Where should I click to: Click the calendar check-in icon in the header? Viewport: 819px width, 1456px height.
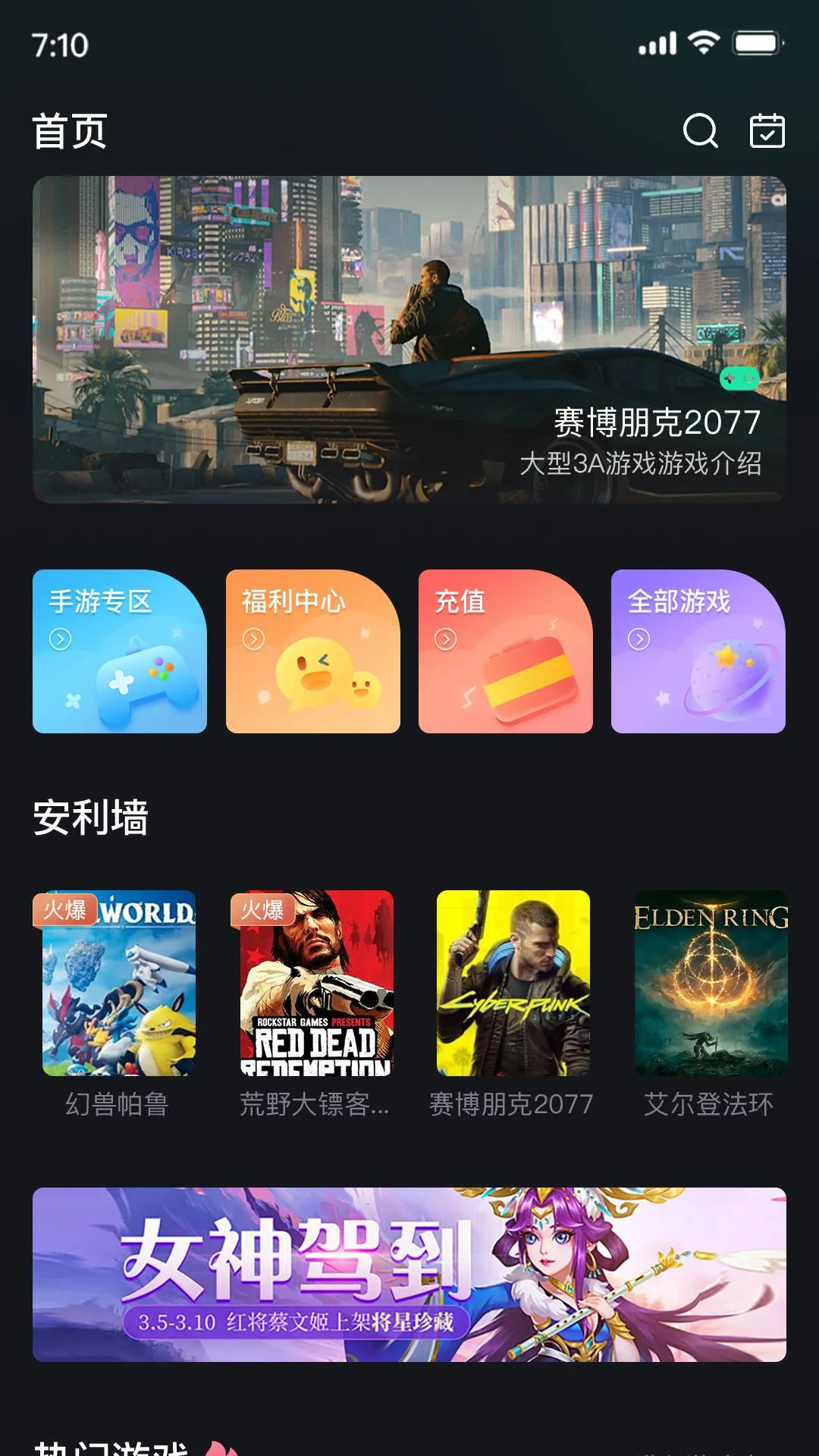pos(768,132)
